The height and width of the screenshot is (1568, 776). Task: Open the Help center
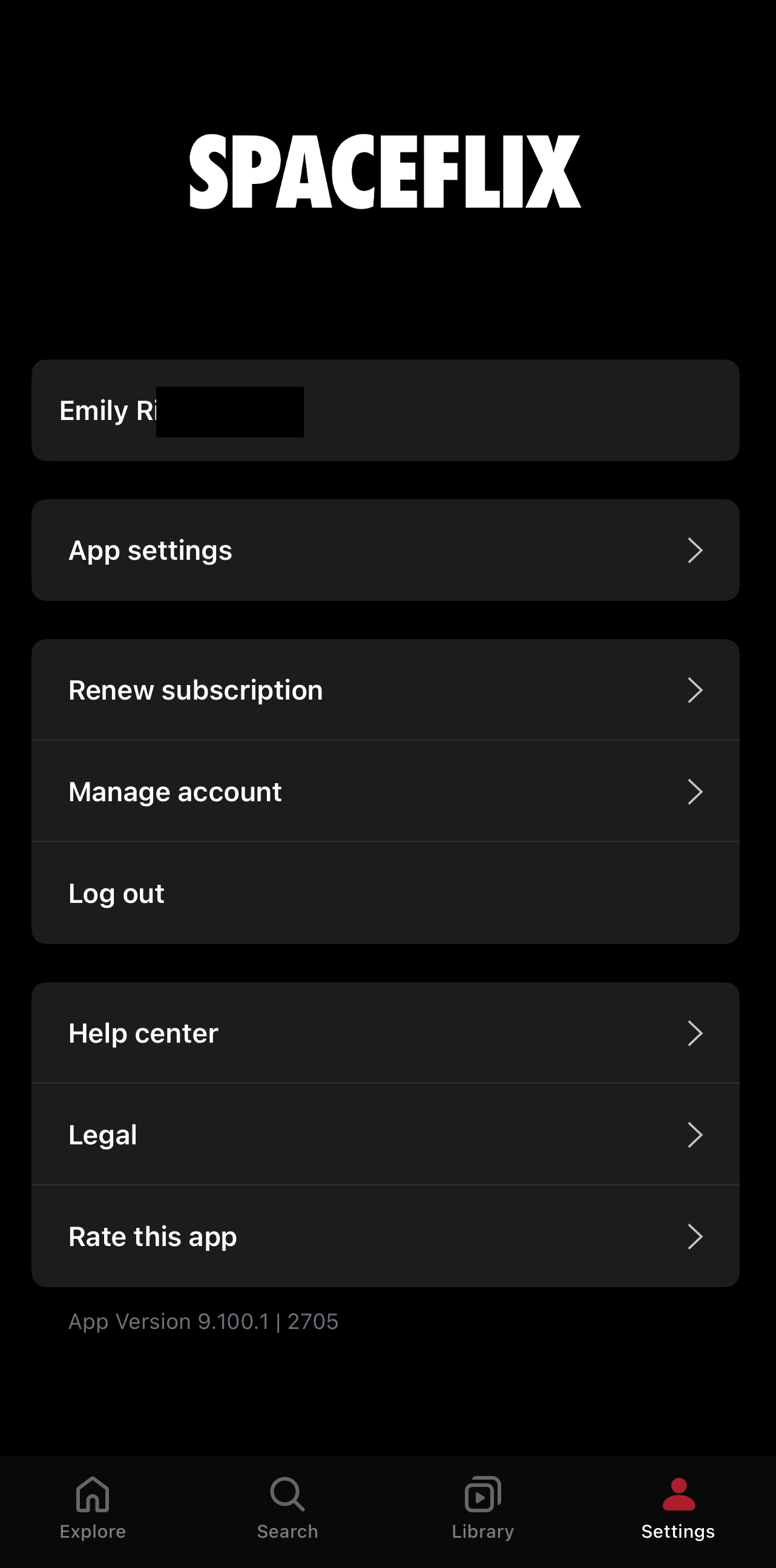click(x=385, y=1034)
